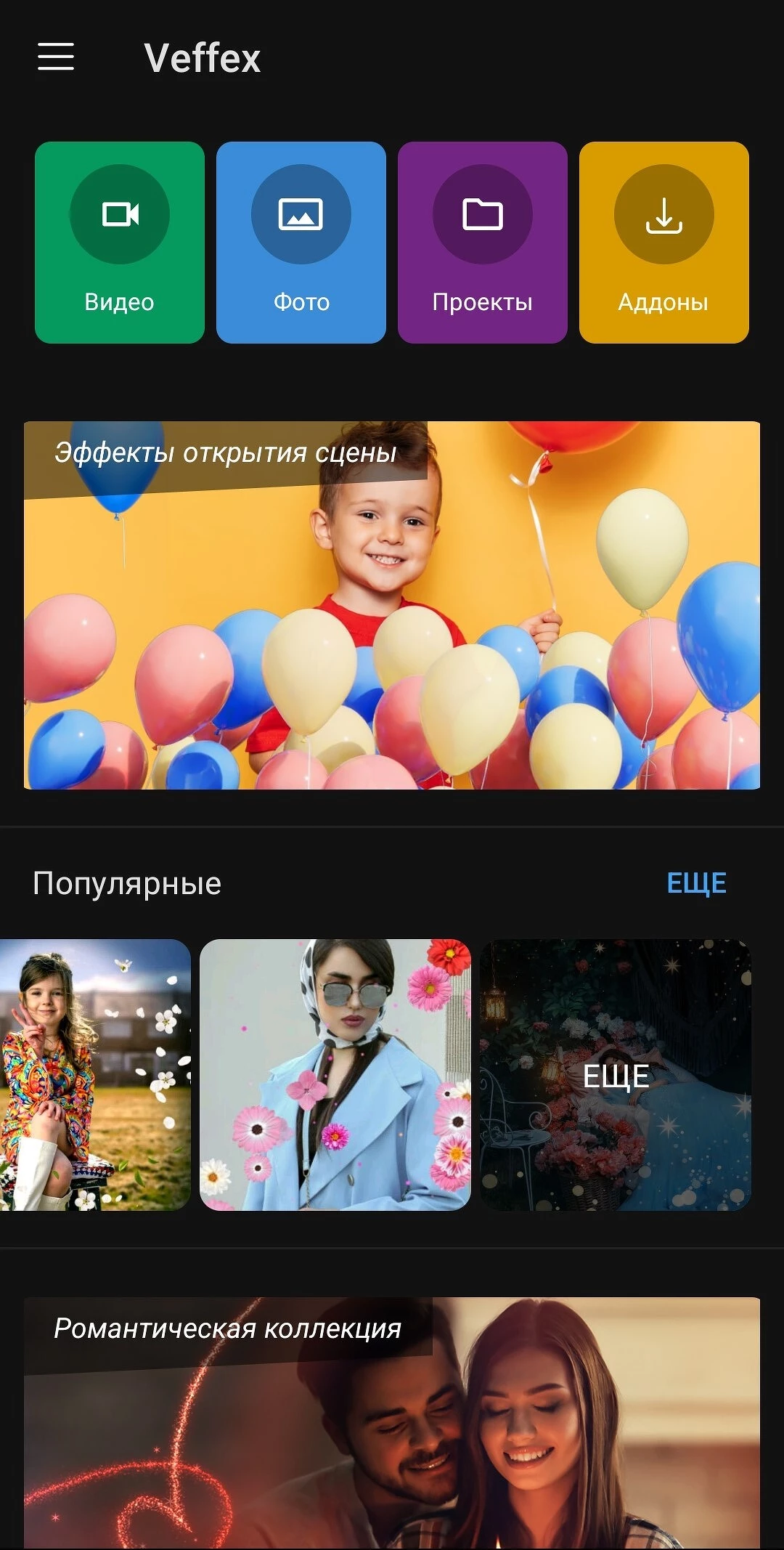Image resolution: width=784 pixels, height=1550 pixels.
Task: Choose the Фото tile
Action: point(301,242)
